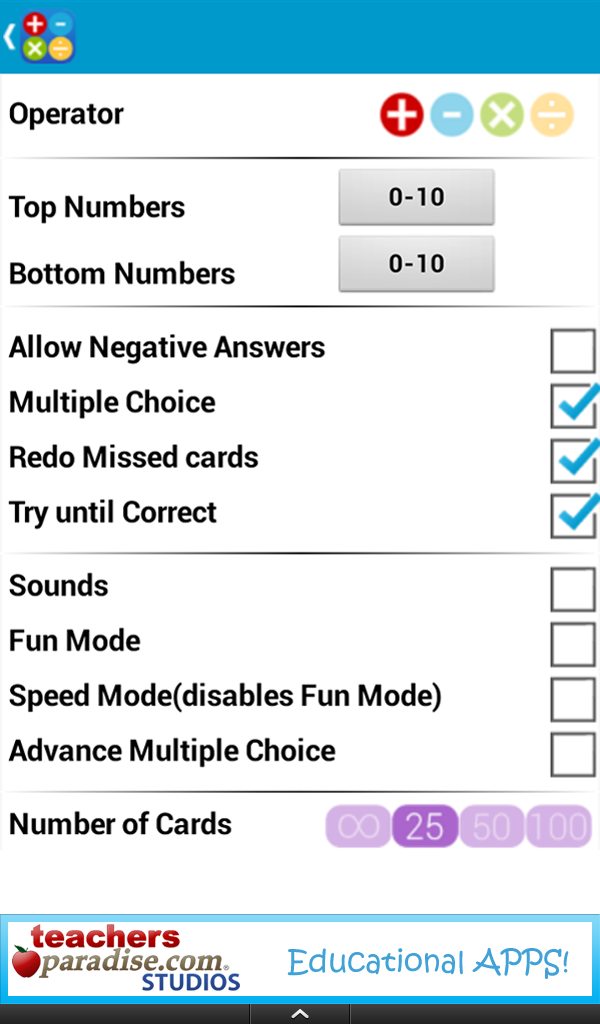The image size is (600, 1024).
Task: Choose the multiplication operator
Action: (x=502, y=116)
